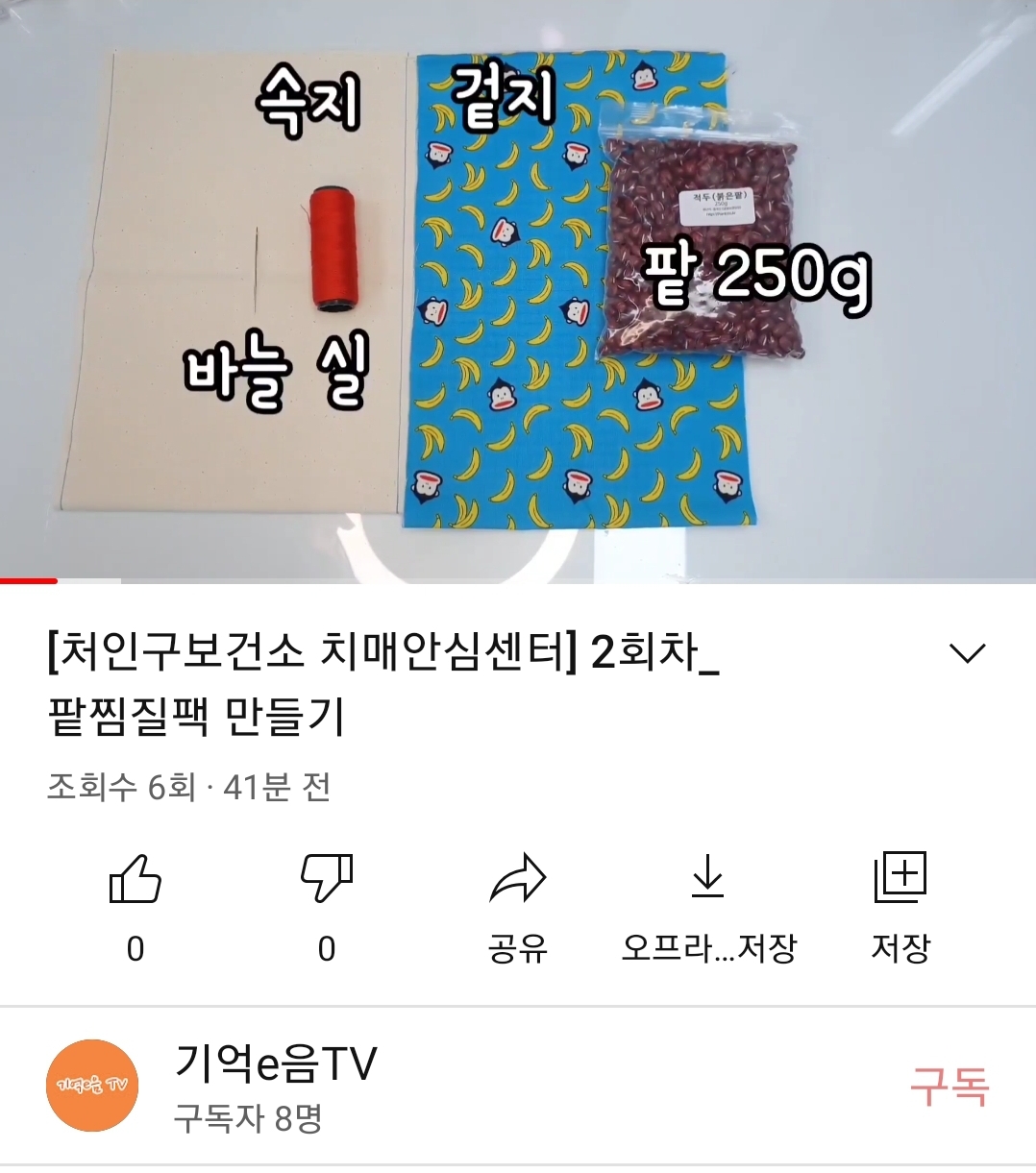1036x1173 pixels.
Task: Seek using the red video progress bar
Action: pos(58,580)
